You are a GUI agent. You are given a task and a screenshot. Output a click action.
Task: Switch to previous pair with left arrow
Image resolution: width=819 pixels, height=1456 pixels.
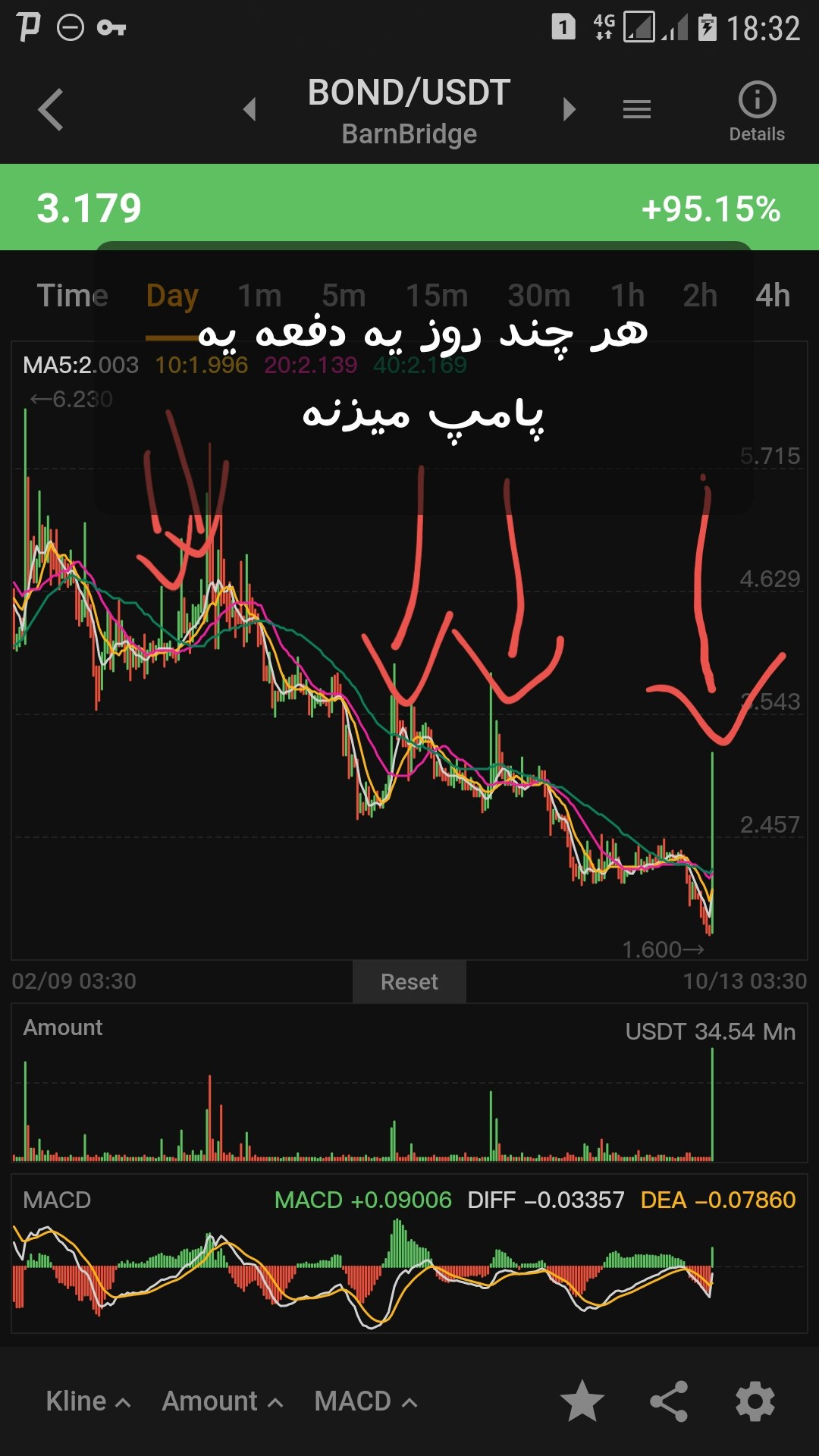[x=250, y=109]
